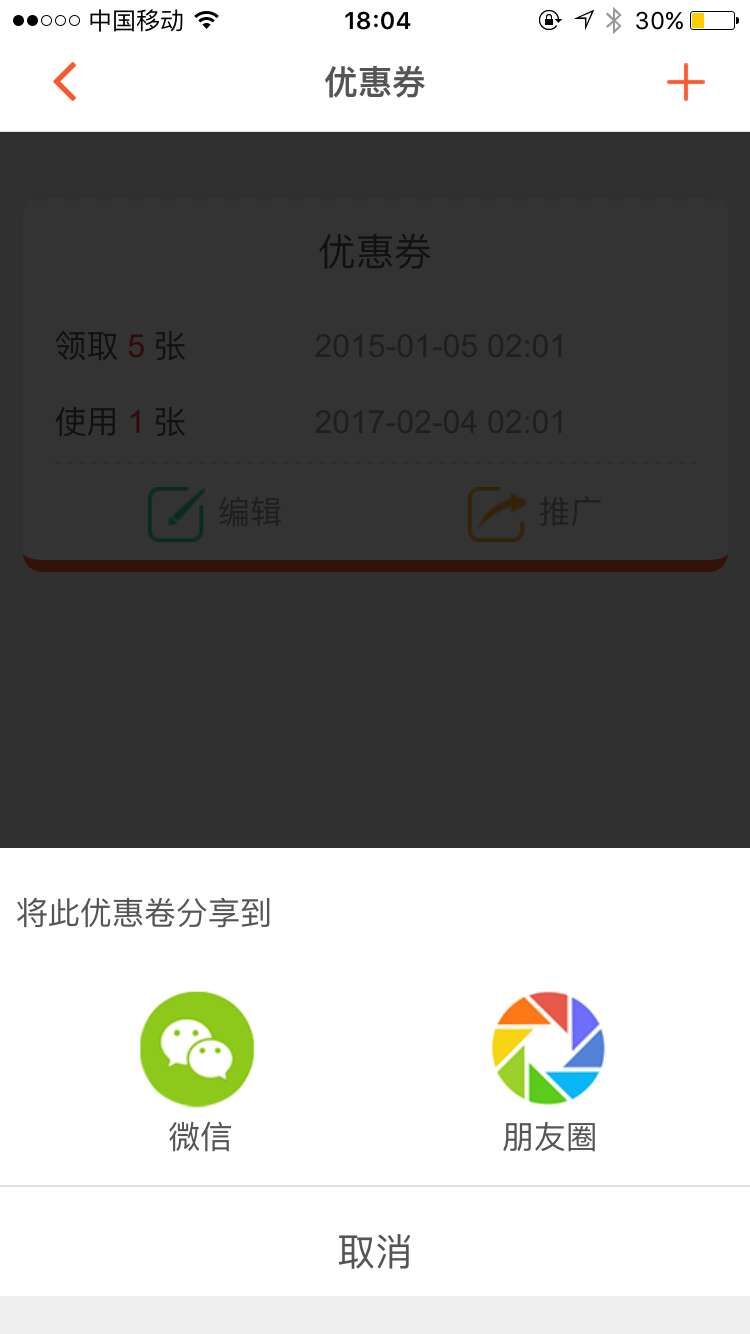This screenshot has height=1334, width=750.
Task: Go back using the orange arrow
Action: tap(65, 82)
